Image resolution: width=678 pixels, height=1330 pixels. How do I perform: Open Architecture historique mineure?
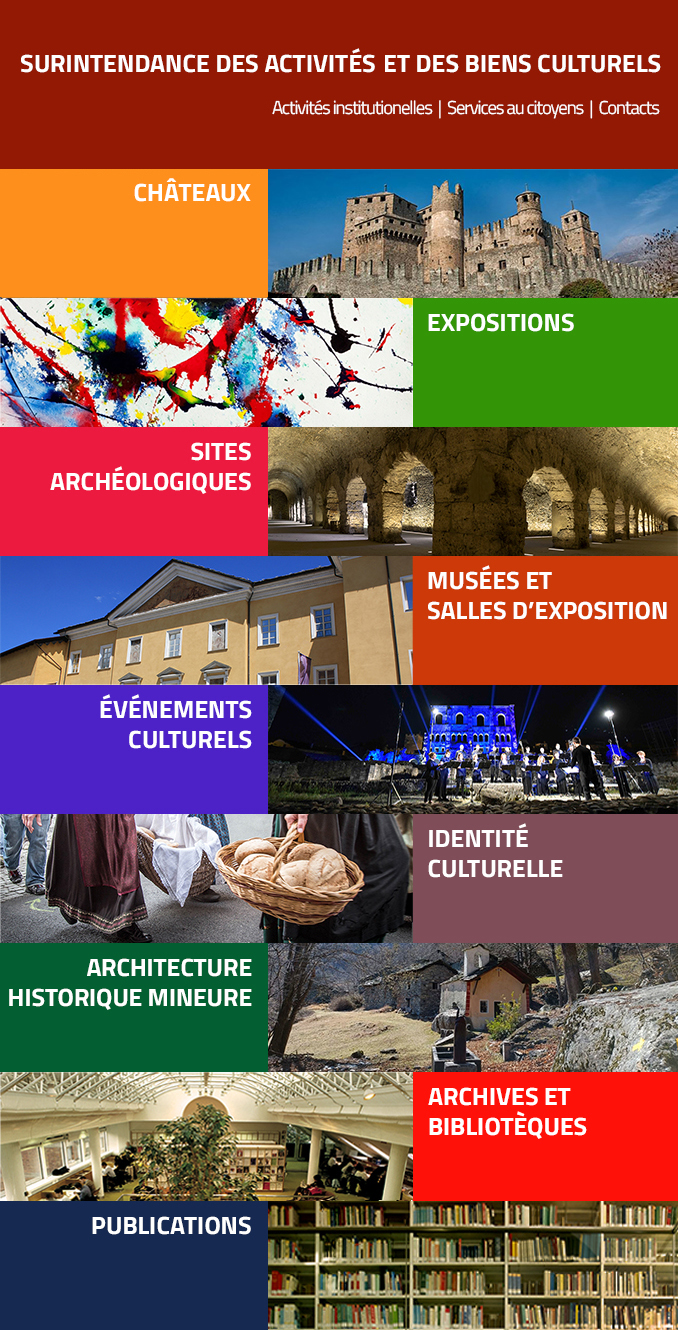[130, 983]
